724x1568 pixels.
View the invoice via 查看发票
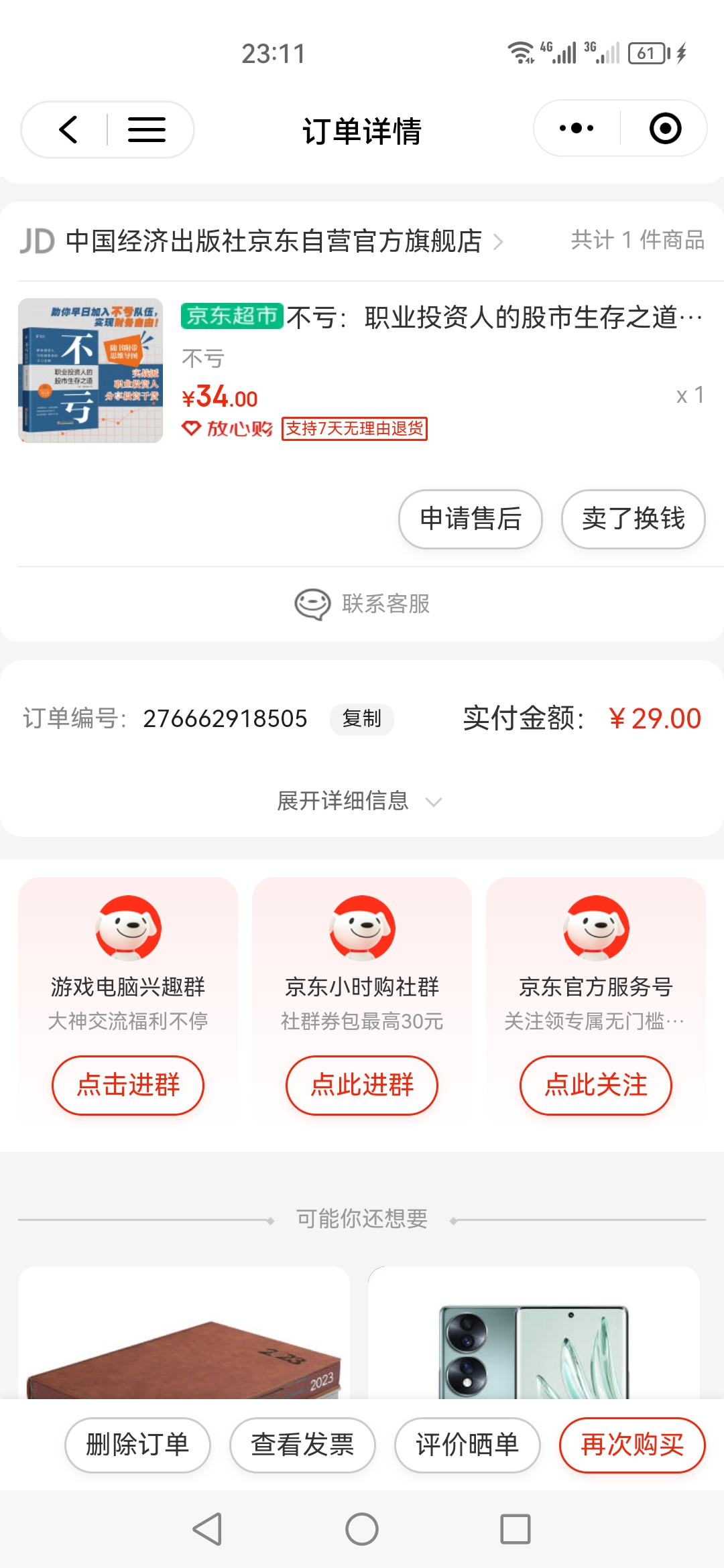302,1445
